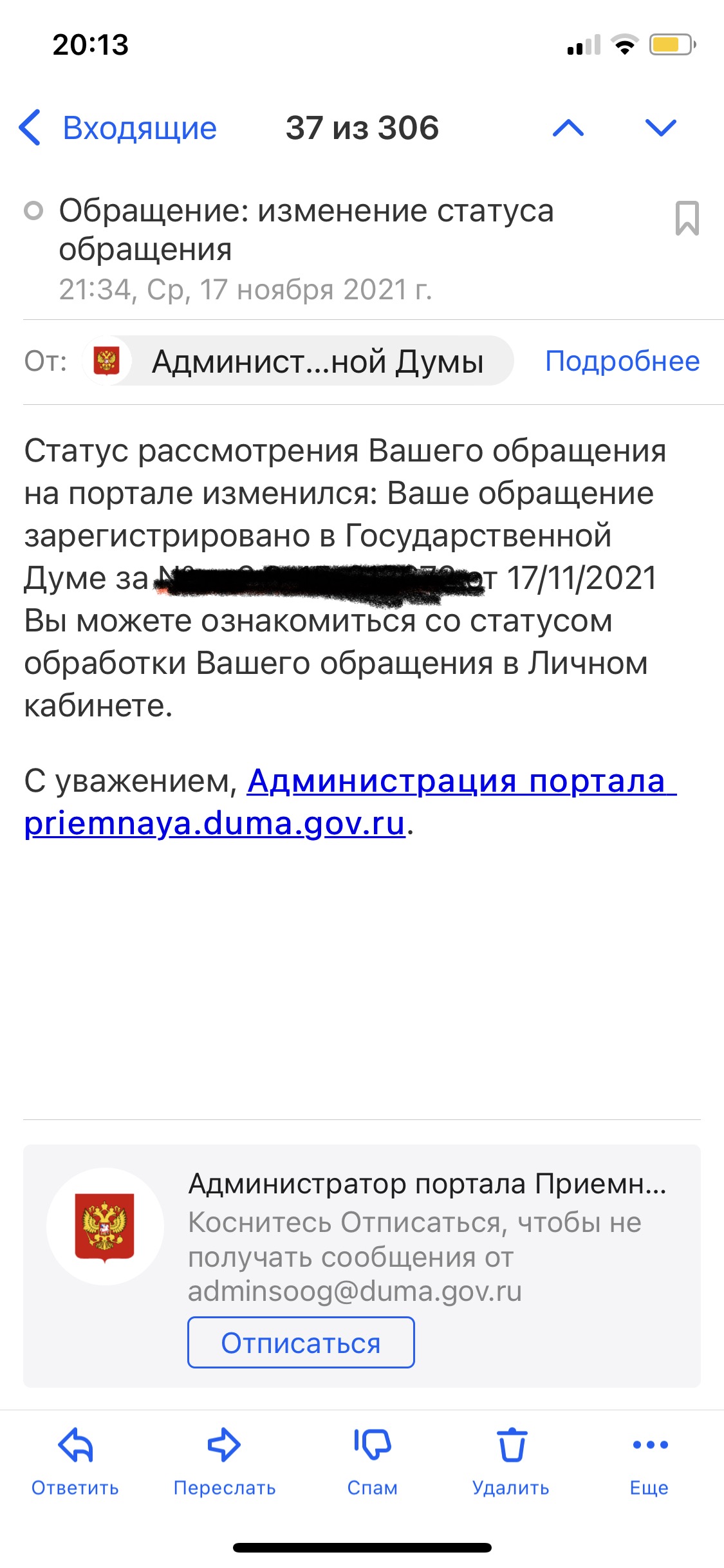The image size is (724, 1568).
Task: Go to the next email with down arrow
Action: tap(661, 128)
